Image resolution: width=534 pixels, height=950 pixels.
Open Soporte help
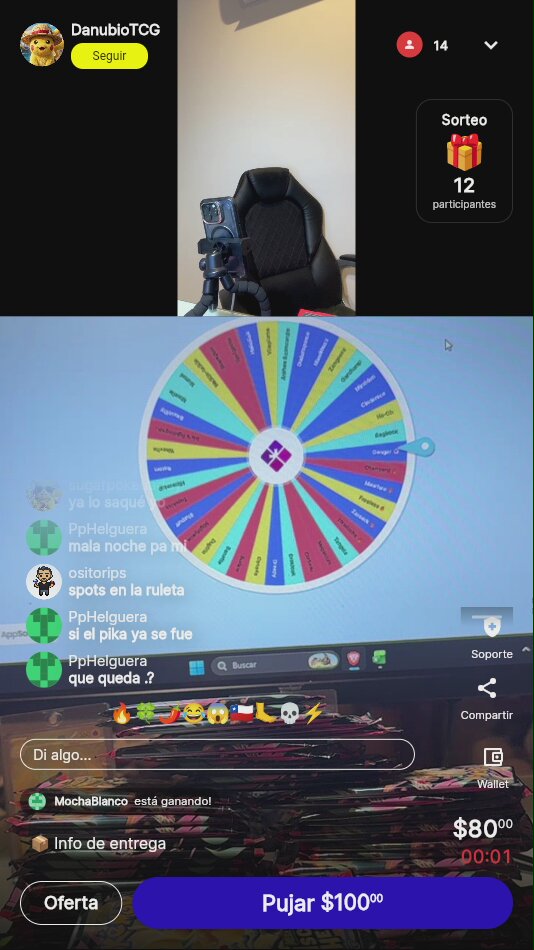492,636
